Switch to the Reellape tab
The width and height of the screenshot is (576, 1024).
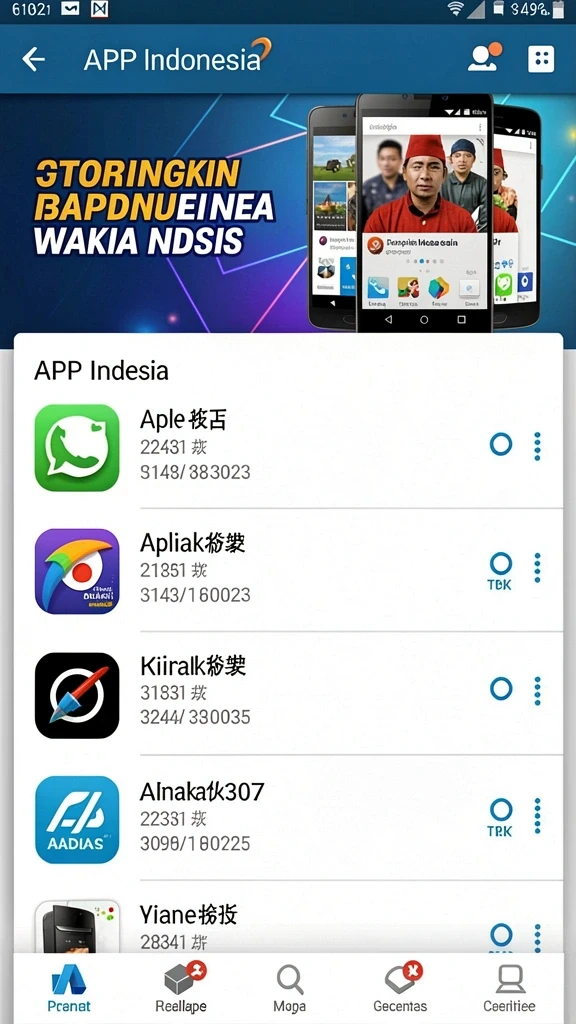click(x=181, y=988)
